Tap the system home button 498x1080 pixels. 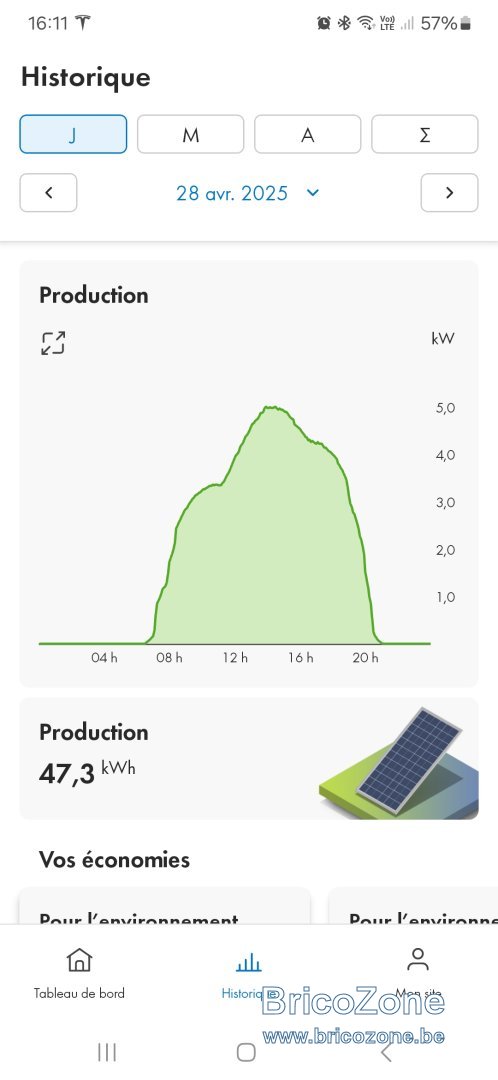click(246, 1052)
